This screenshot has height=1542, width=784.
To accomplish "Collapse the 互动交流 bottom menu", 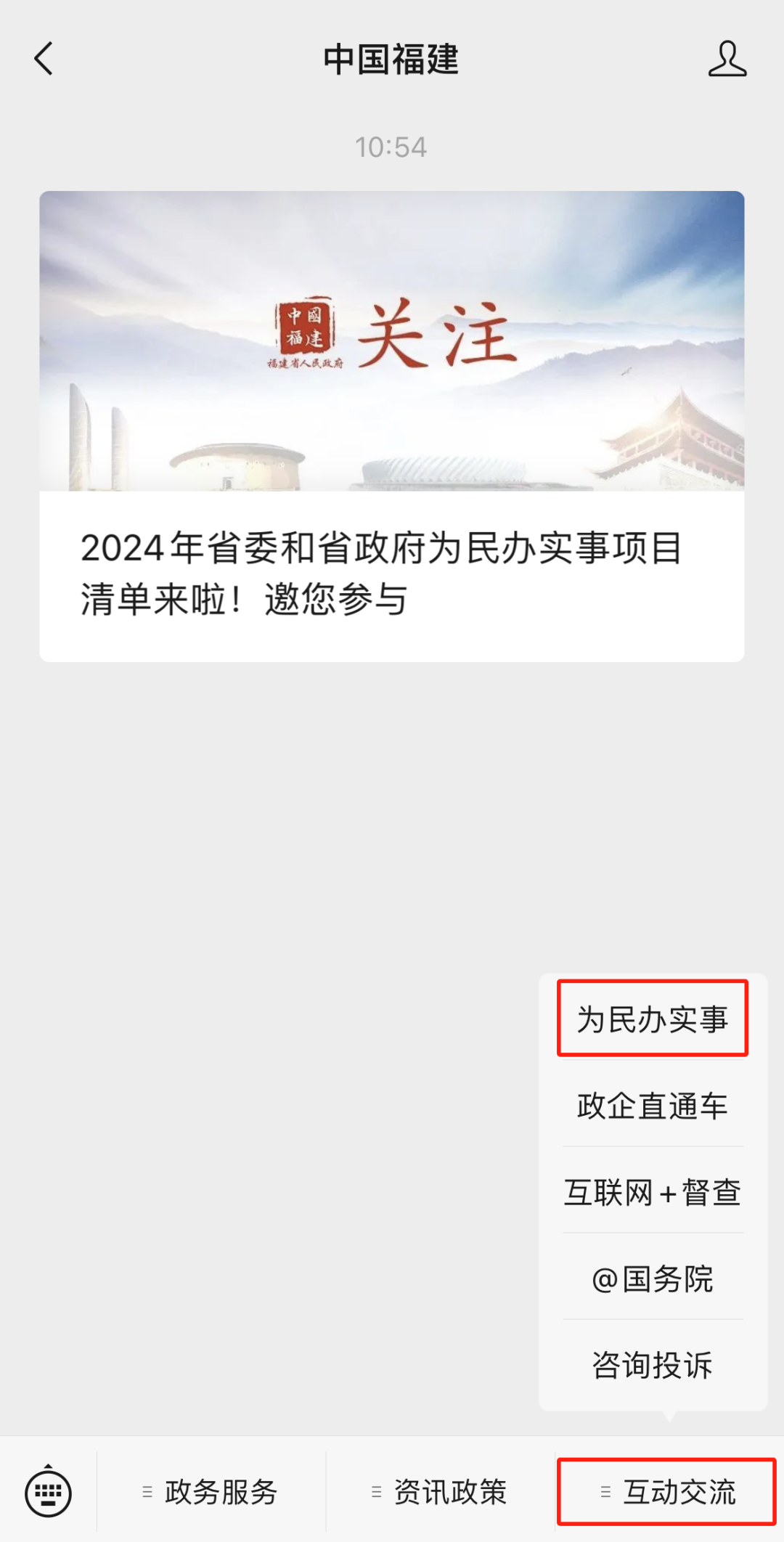I will 667,1493.
